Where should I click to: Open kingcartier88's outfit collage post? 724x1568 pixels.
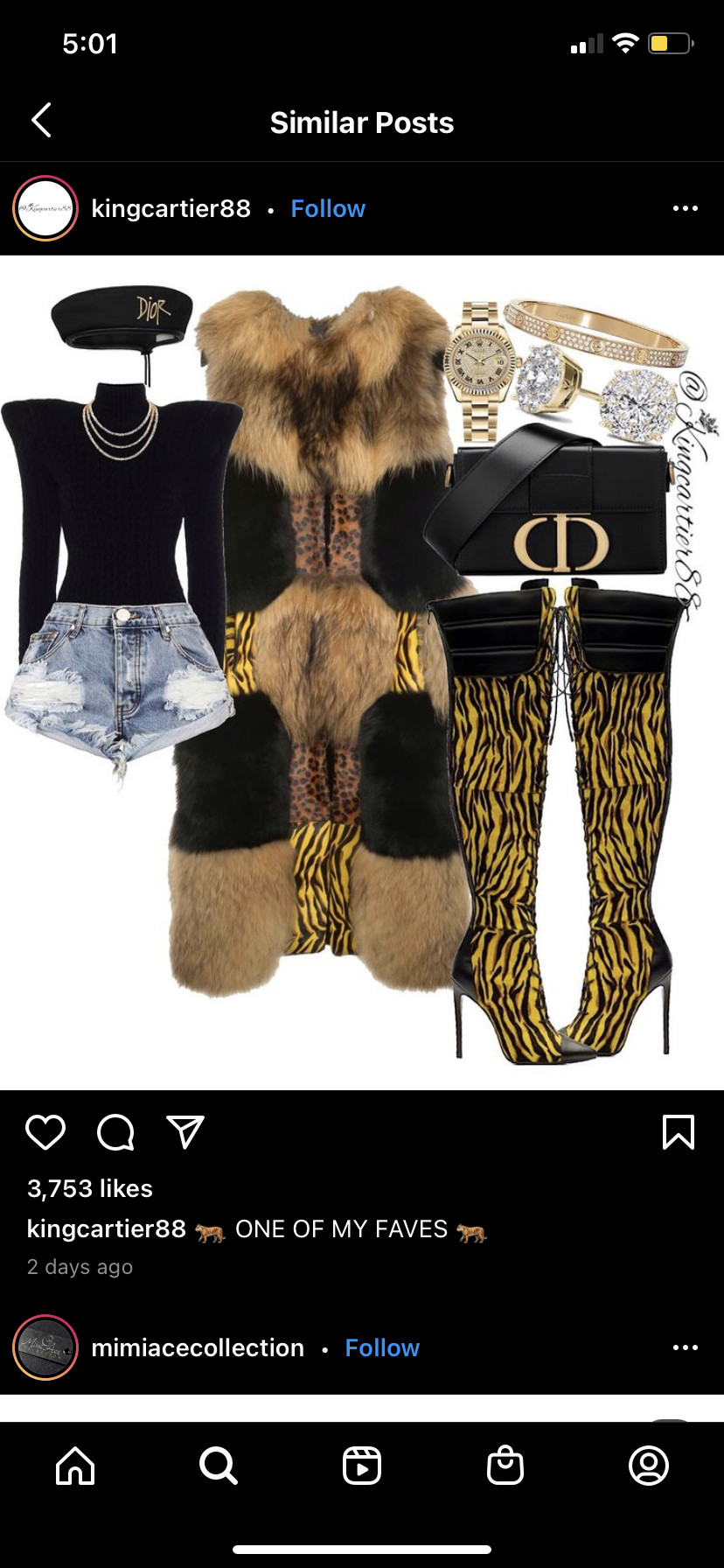click(x=362, y=672)
